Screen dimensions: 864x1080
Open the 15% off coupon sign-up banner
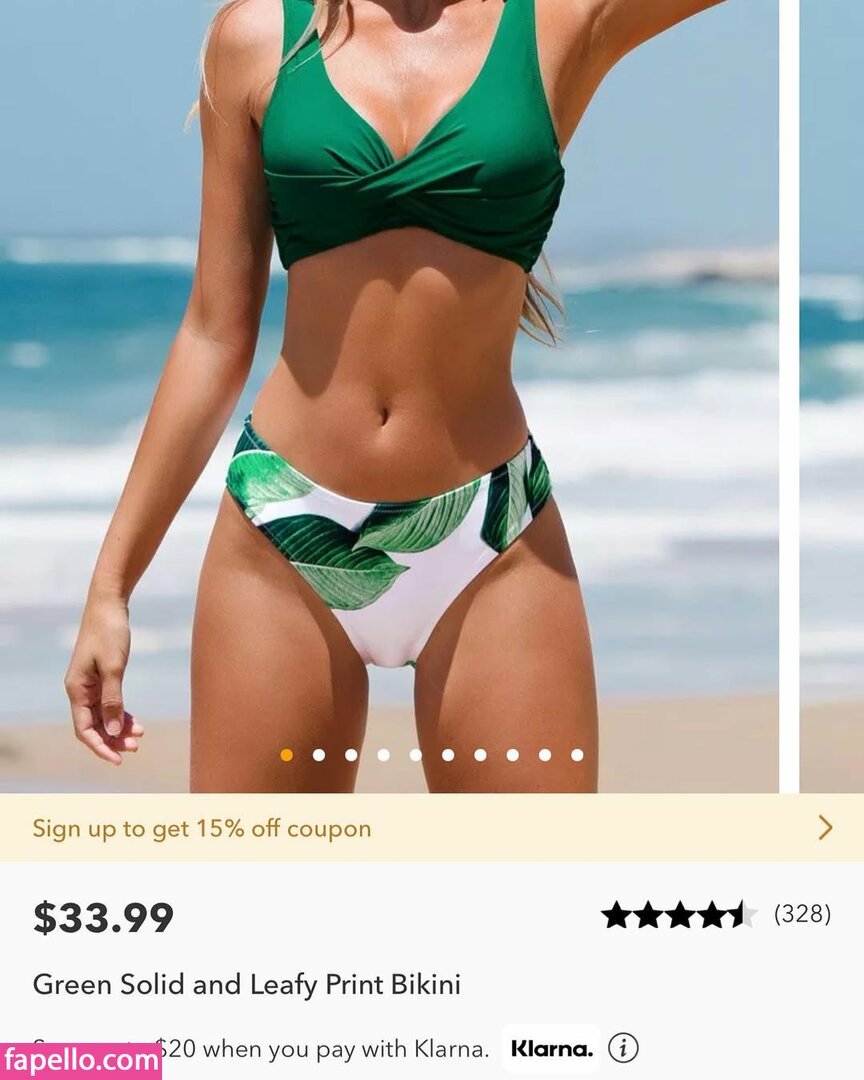(x=430, y=828)
